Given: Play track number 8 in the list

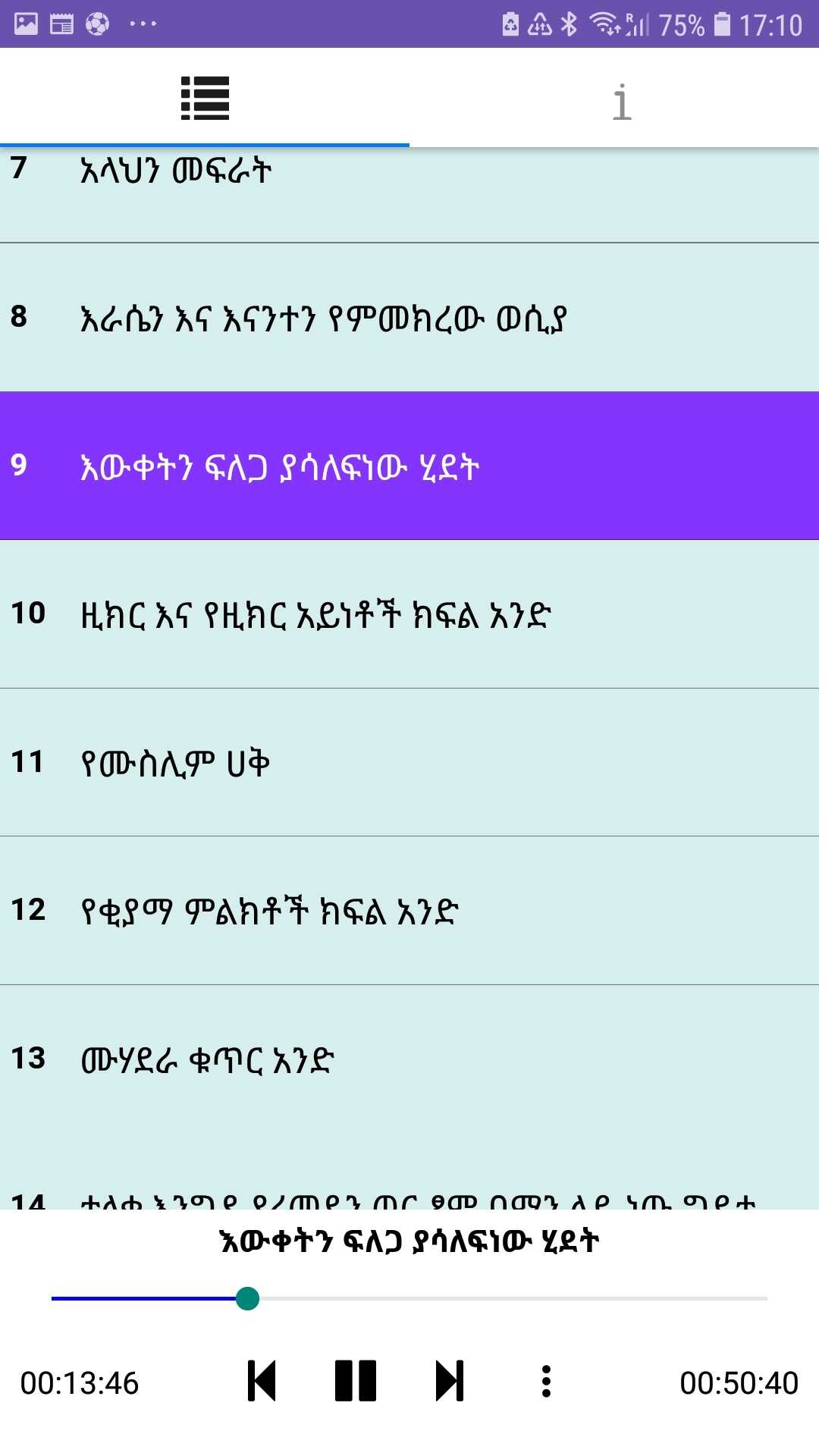Looking at the screenshot, I should [409, 317].
